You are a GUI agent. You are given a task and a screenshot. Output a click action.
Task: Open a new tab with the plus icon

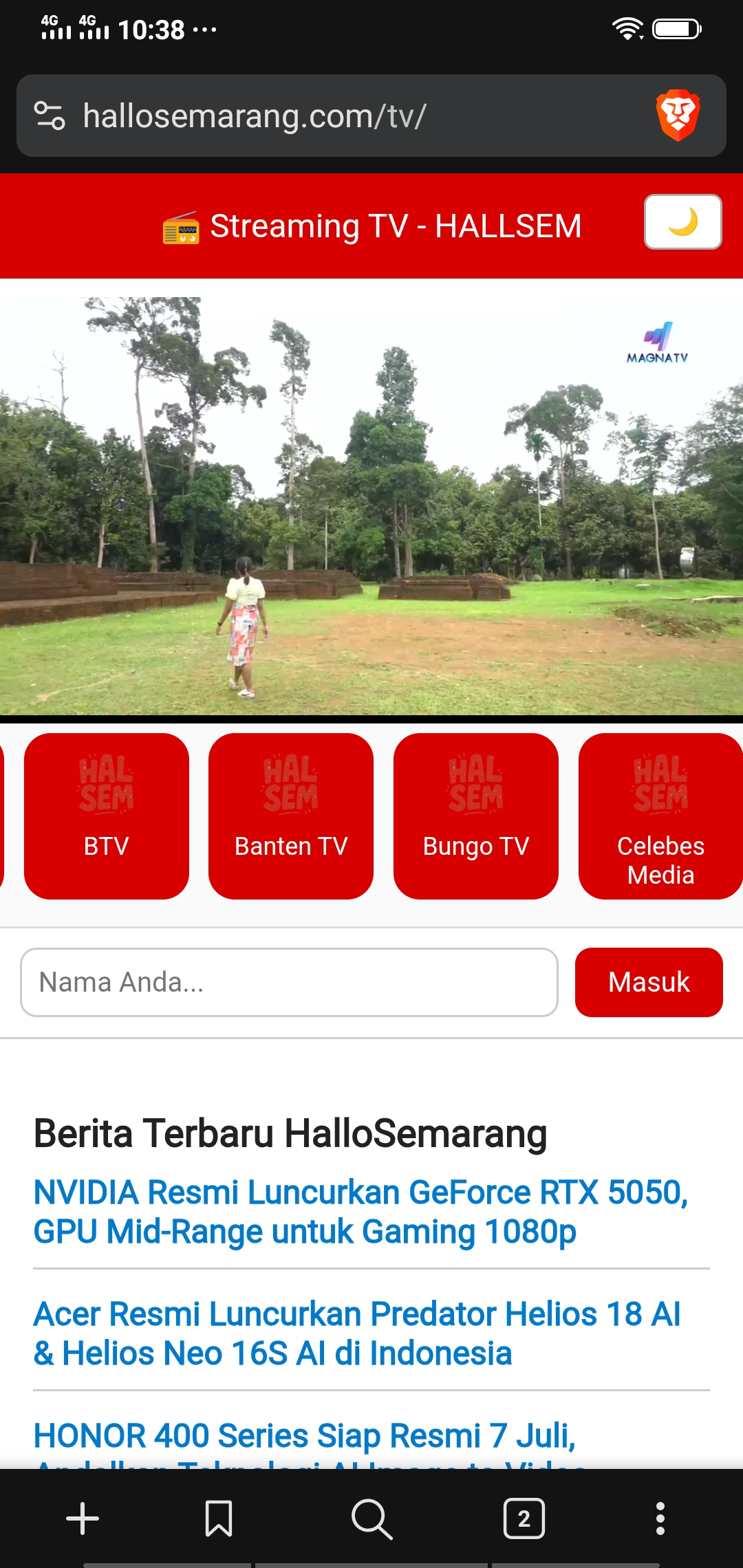click(x=83, y=1518)
